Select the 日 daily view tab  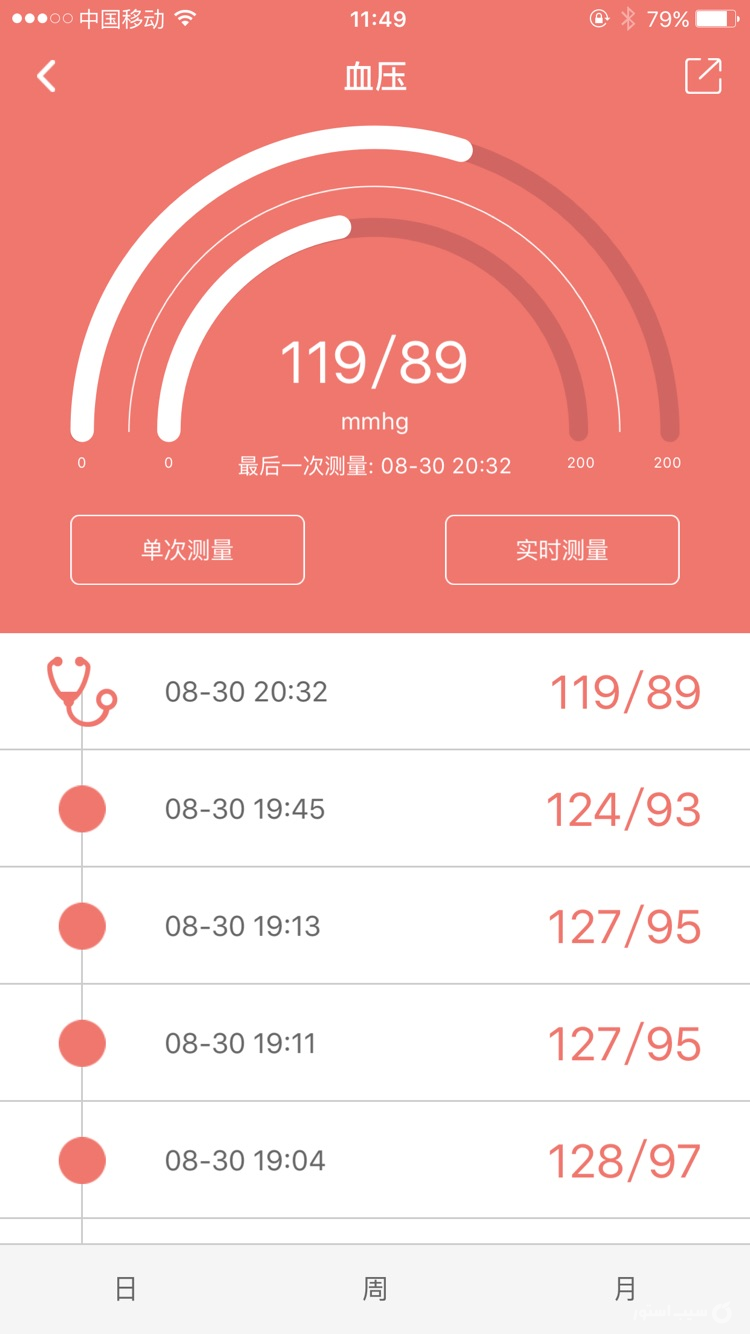124,1289
